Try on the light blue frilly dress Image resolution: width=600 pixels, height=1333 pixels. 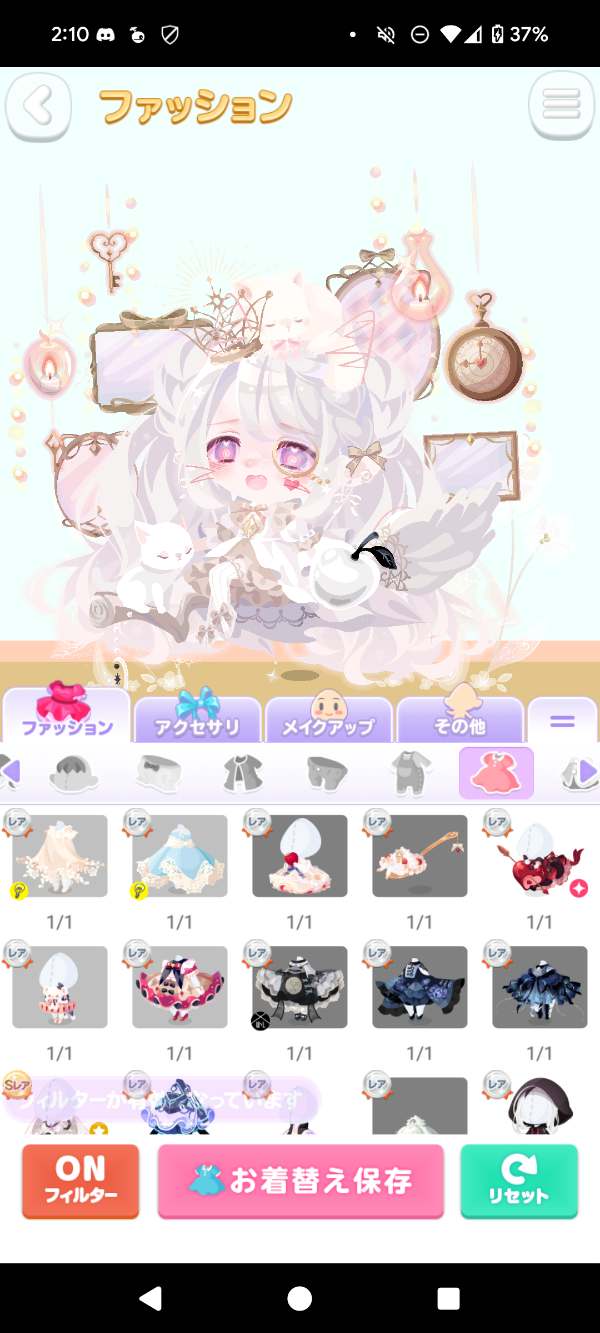(180, 856)
